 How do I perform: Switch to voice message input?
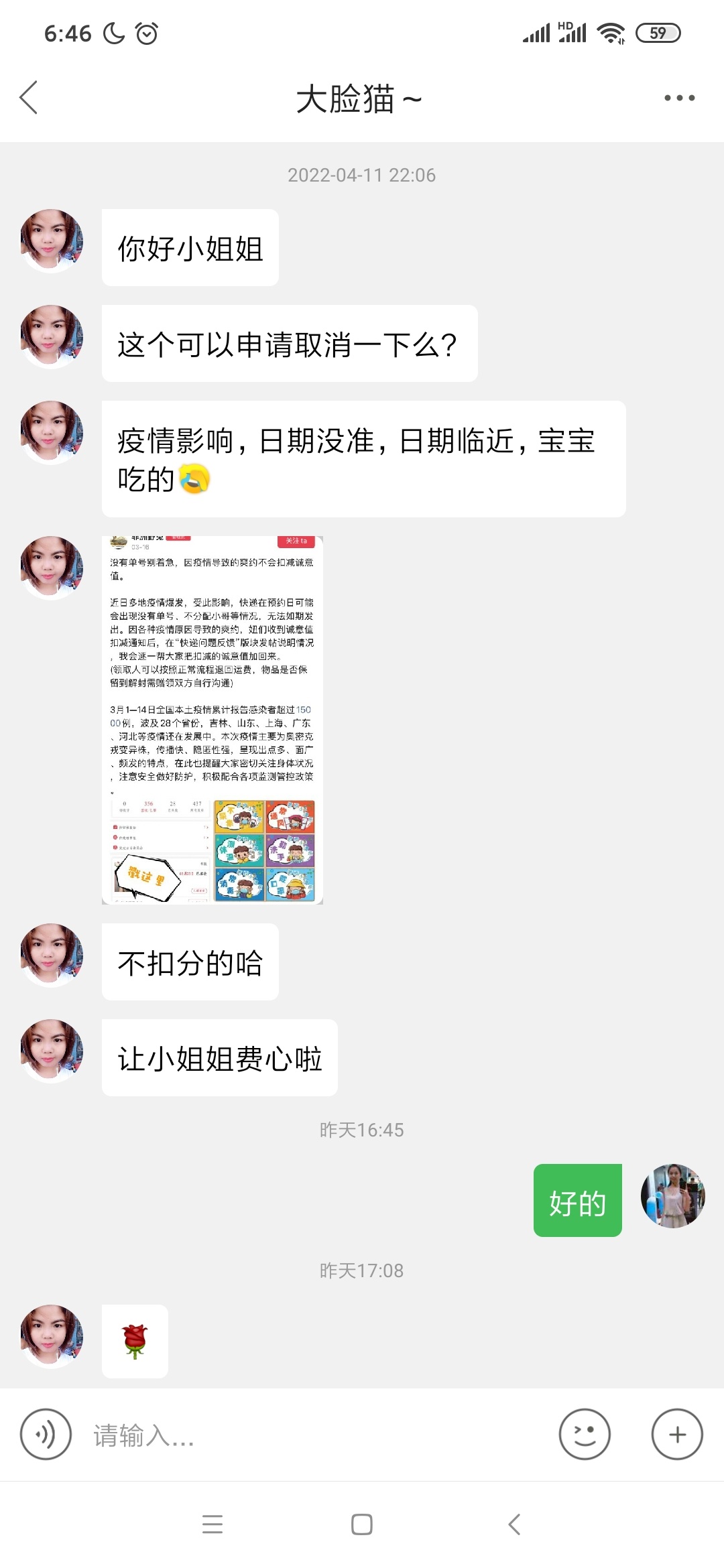point(46,1434)
